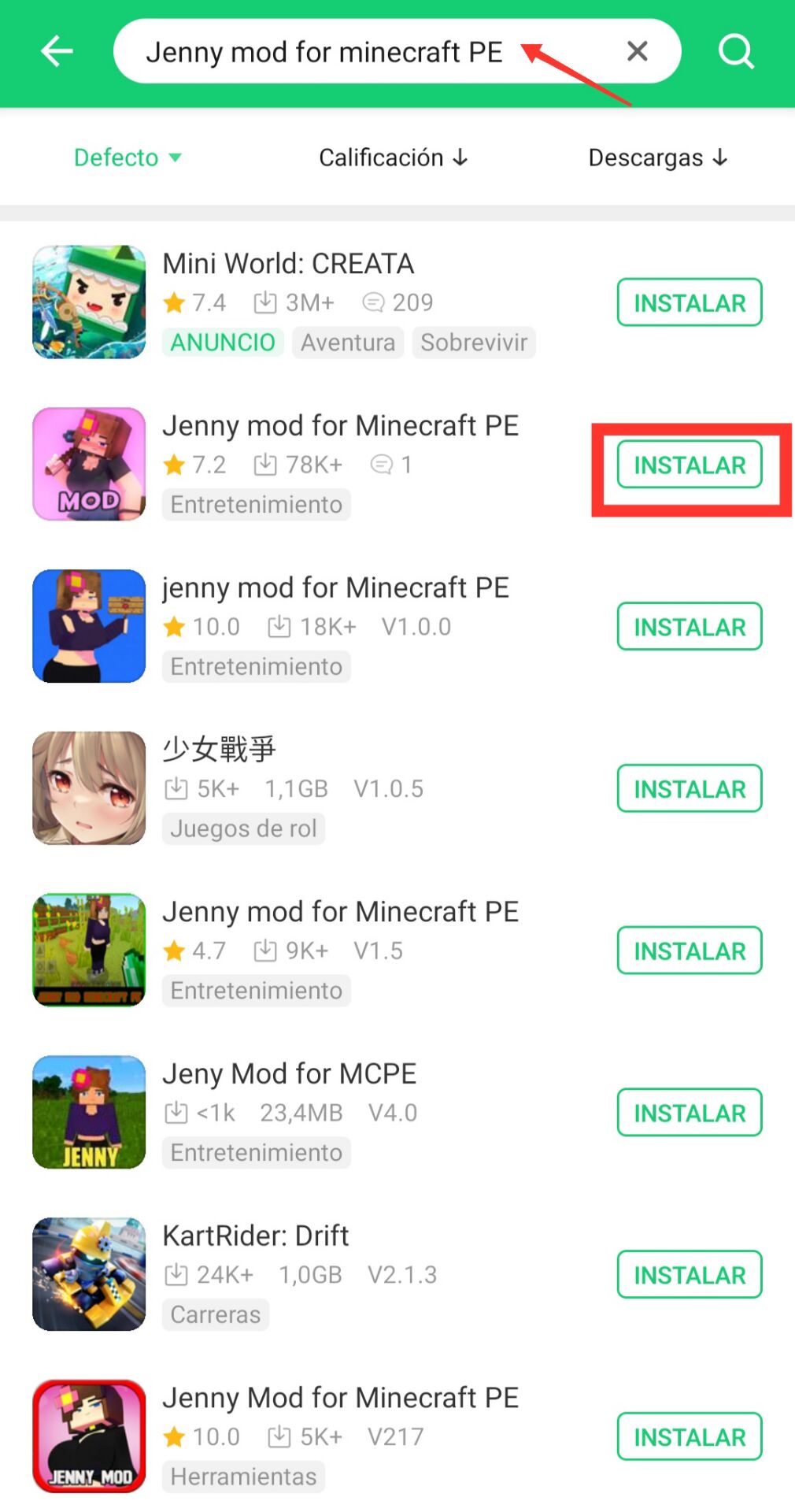Tap the back arrow to leave search

55,52
